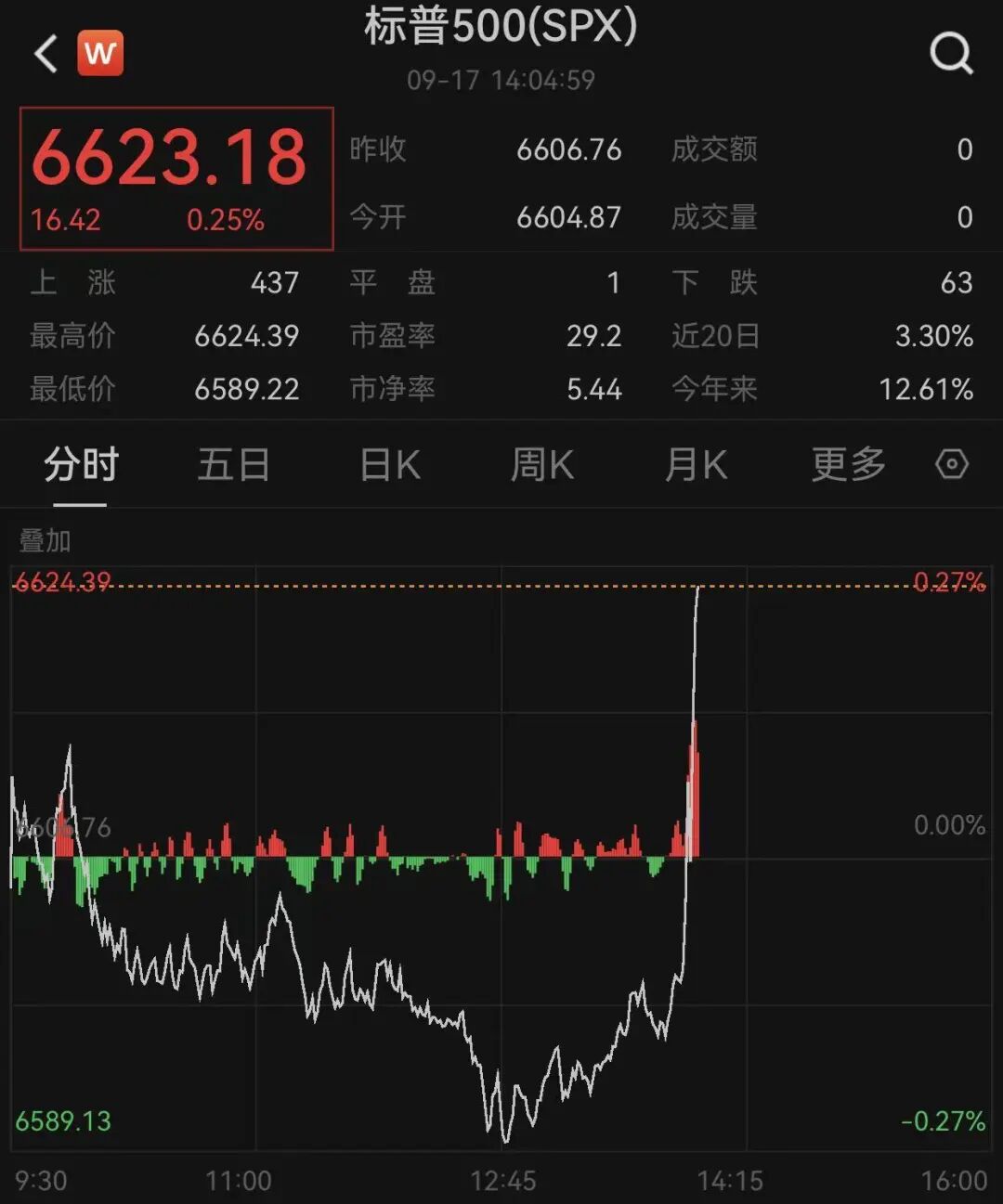Open chart settings hexagon icon
The height and width of the screenshot is (1204, 1003).
[952, 464]
